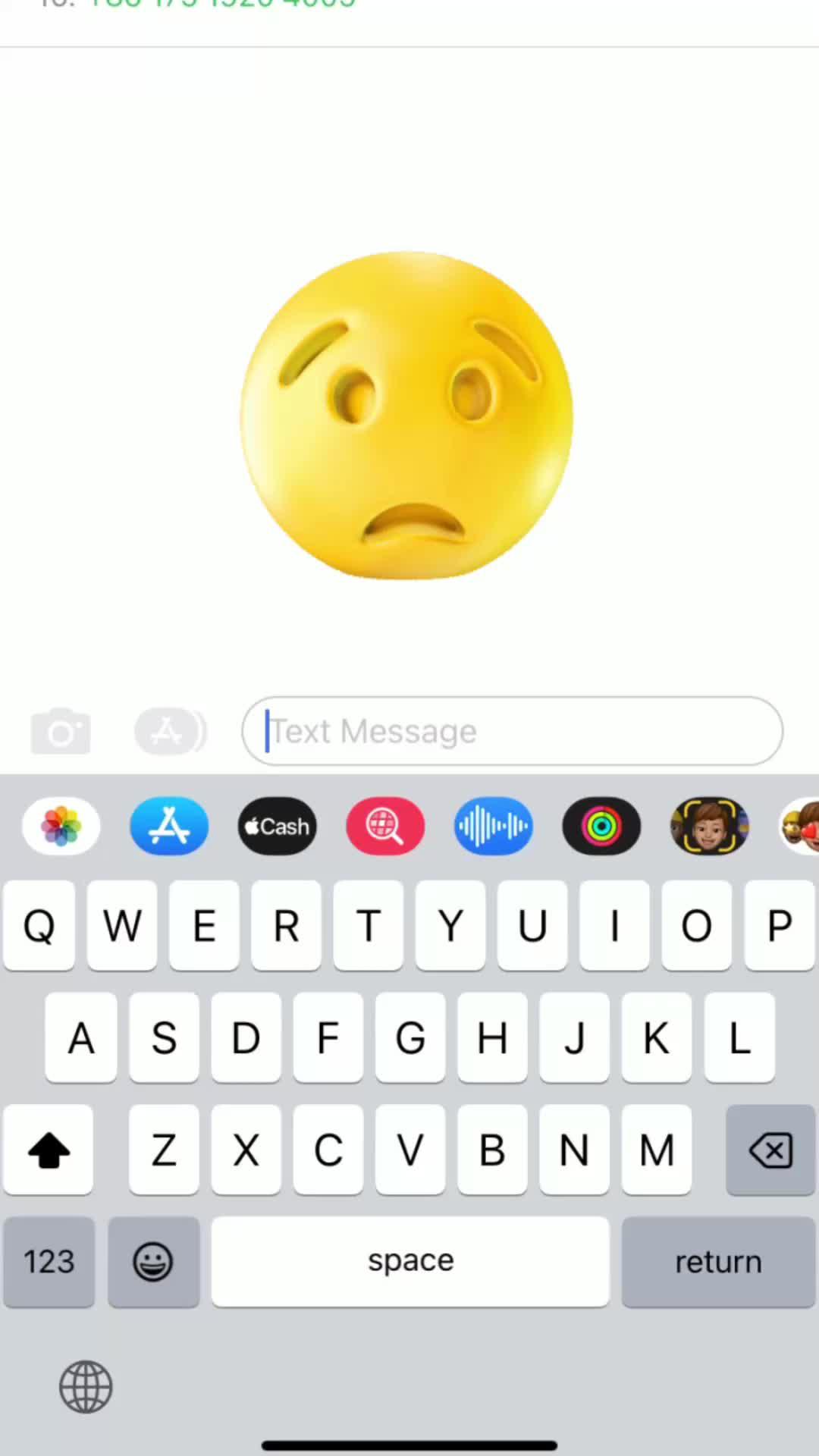This screenshot has width=819, height=1456.
Task: Tap the backspace key
Action: point(770,1150)
